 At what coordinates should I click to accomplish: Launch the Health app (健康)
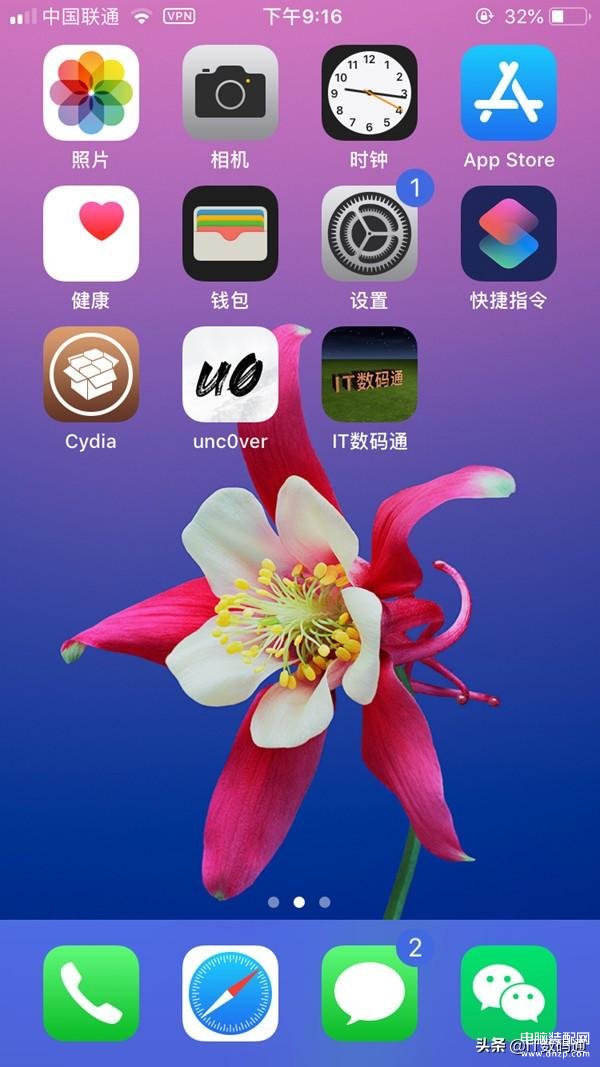(91, 233)
